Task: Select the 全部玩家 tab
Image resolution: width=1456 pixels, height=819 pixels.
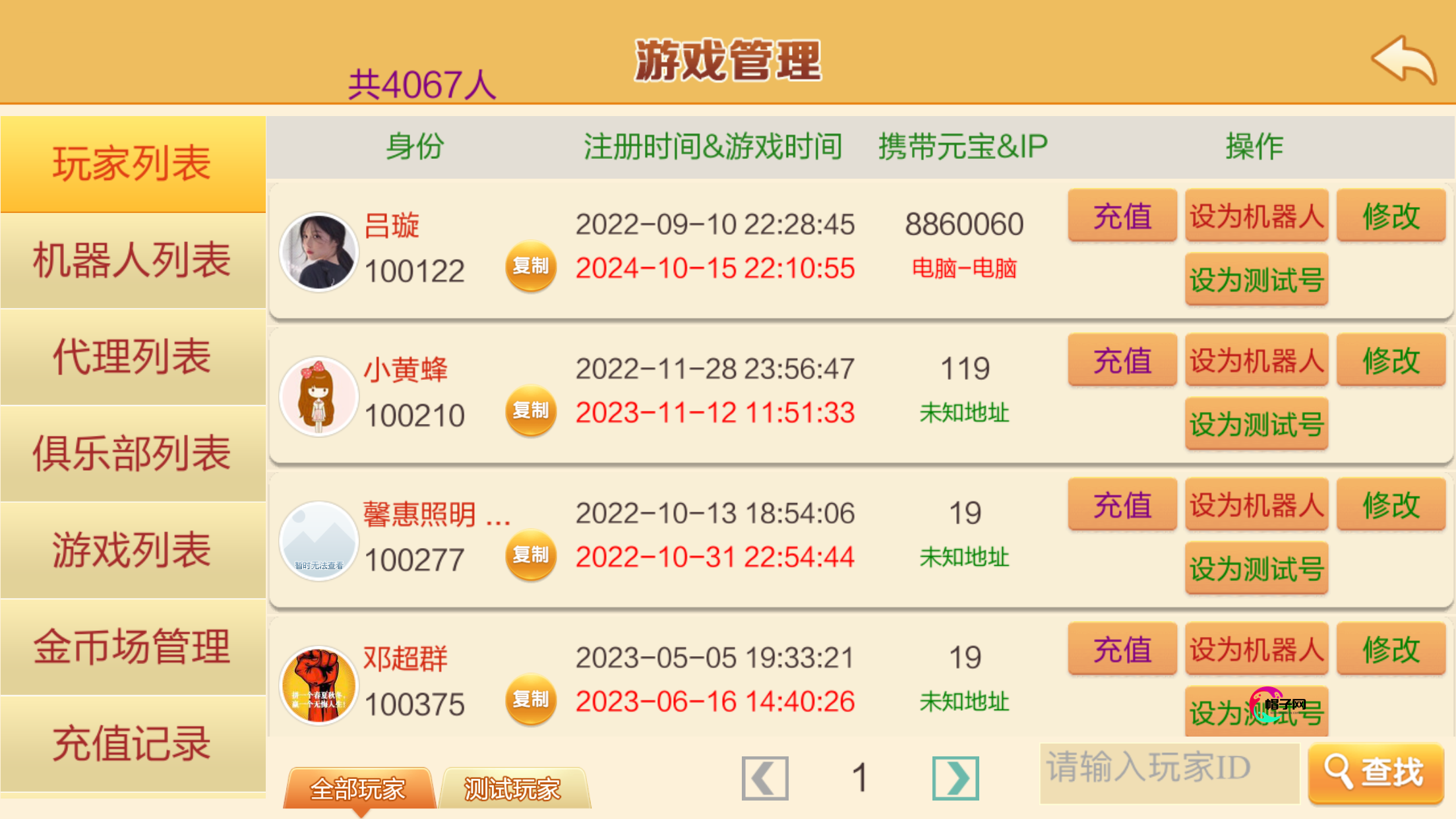Action: coord(358,788)
